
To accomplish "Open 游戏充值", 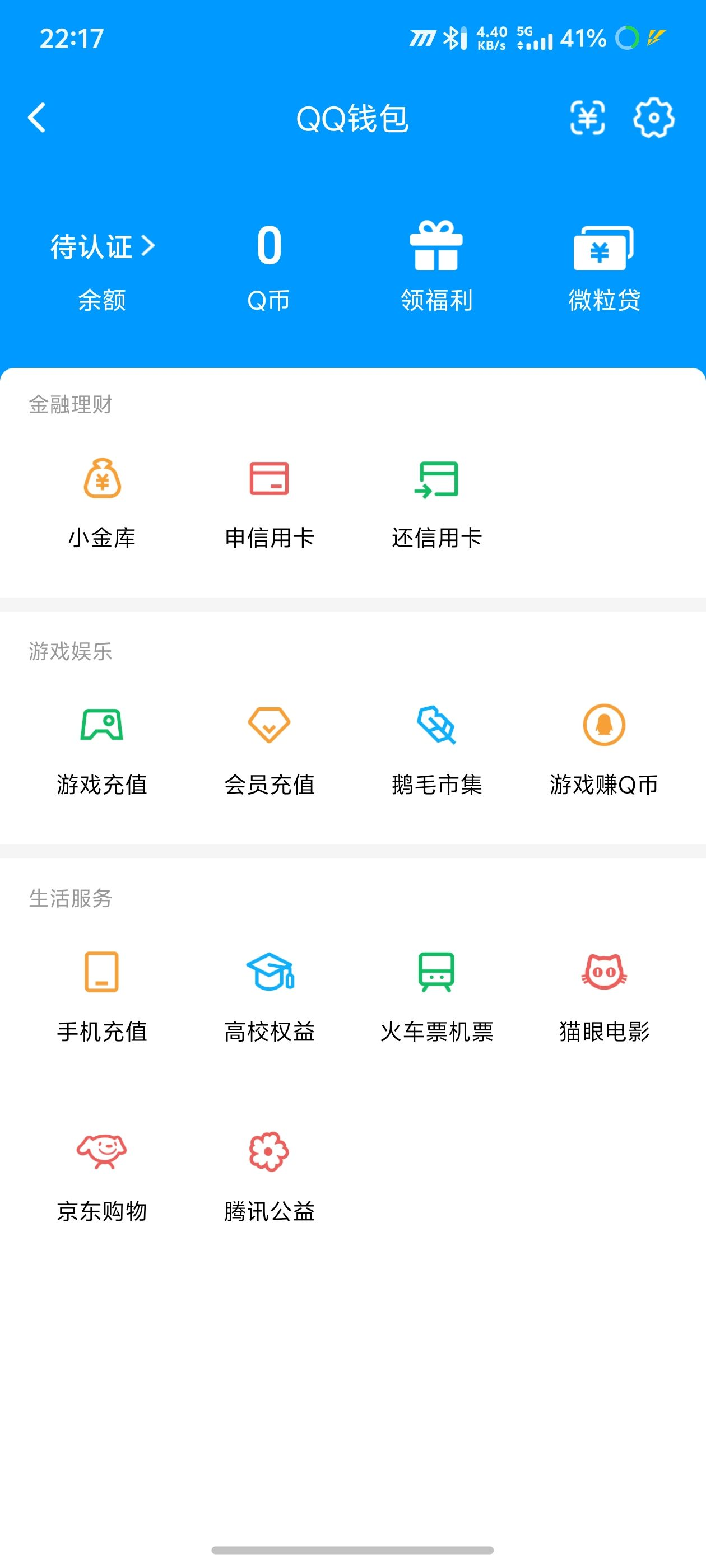I will tap(102, 749).
